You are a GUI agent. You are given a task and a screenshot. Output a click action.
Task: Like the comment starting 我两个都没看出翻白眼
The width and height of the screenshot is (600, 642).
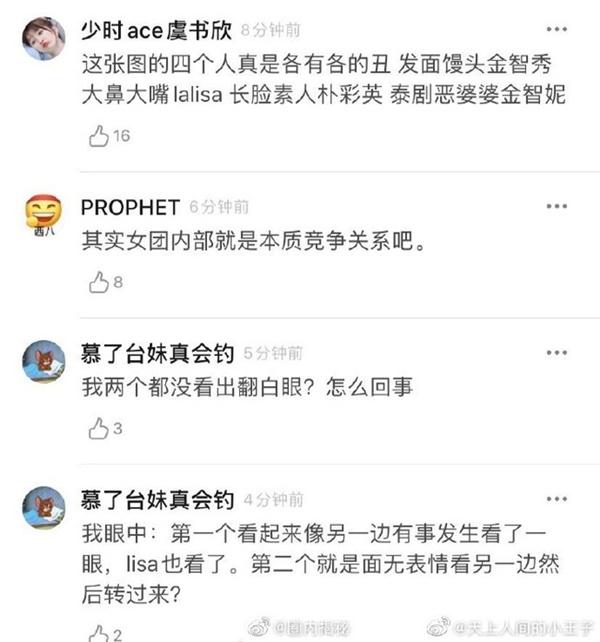pyautogui.click(x=98, y=429)
